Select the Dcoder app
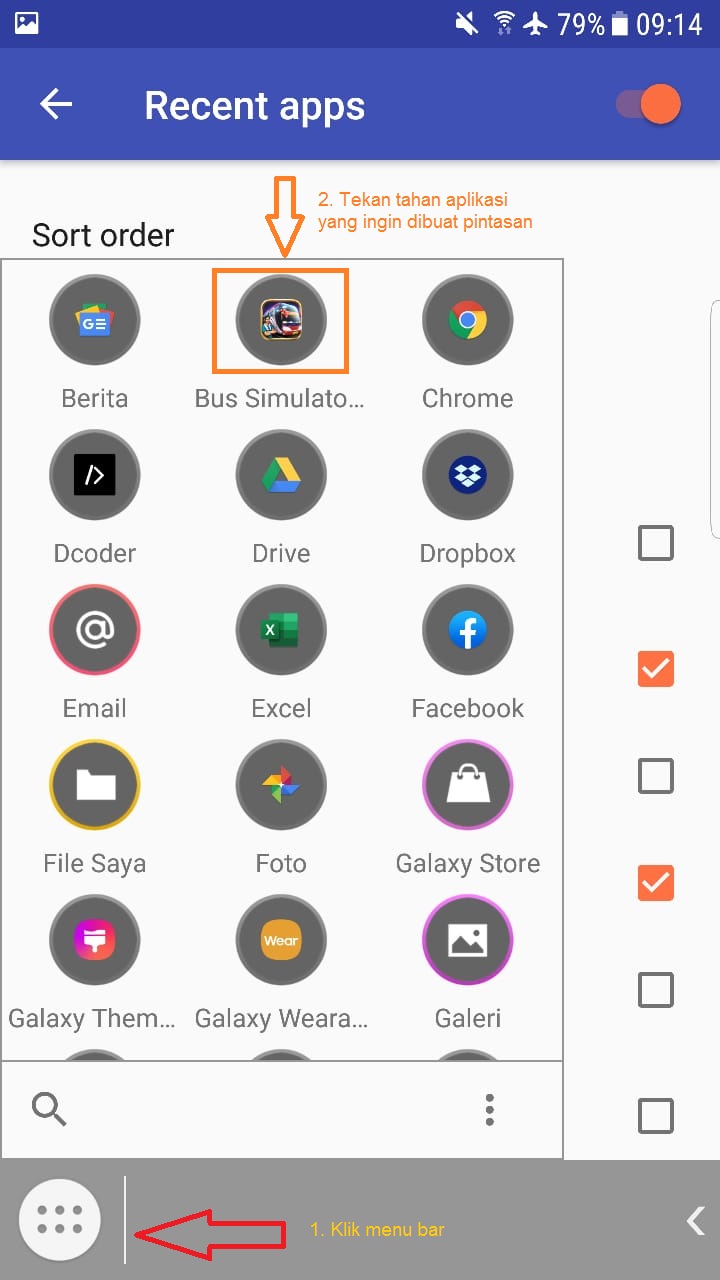Viewport: 720px width, 1280px height. [x=95, y=476]
